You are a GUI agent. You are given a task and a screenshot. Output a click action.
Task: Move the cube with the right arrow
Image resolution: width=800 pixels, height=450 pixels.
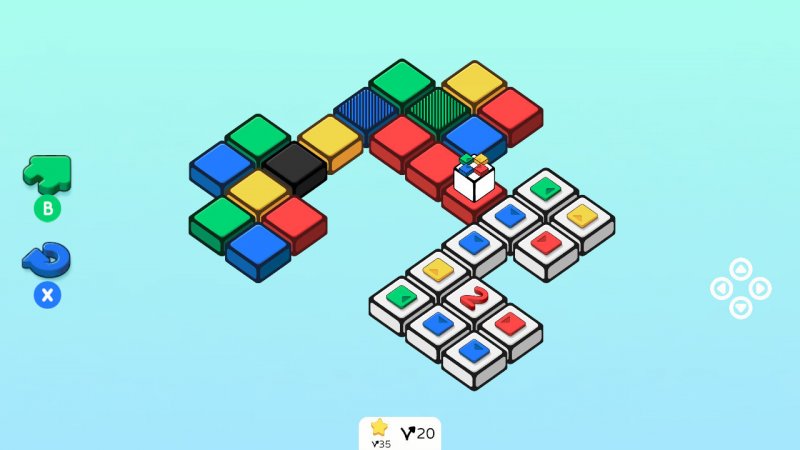[760, 289]
